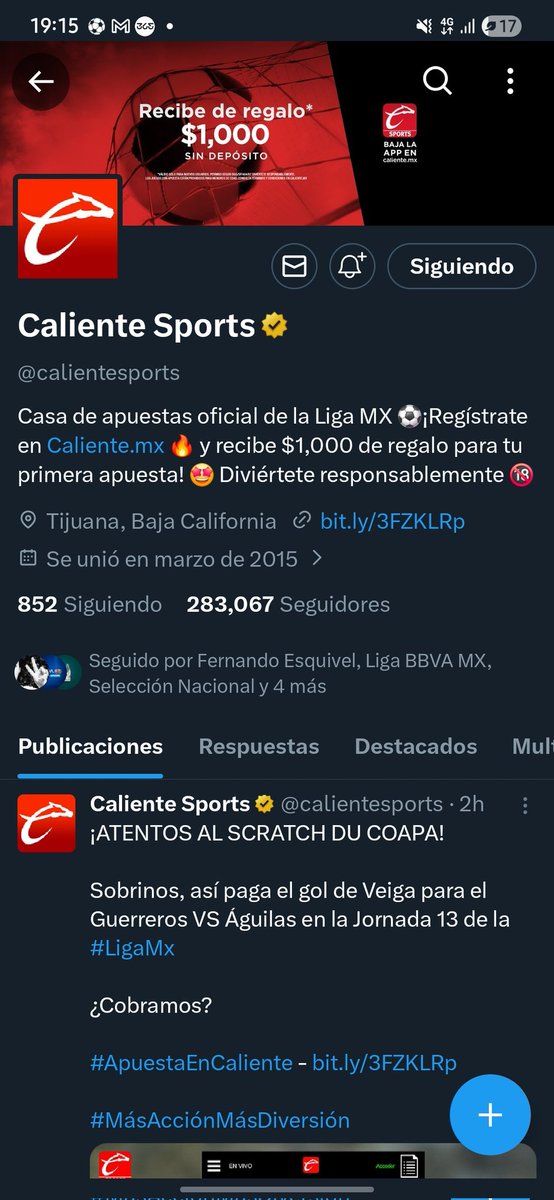
Task: Expand the Se unió en marzo details
Action: coord(171,559)
